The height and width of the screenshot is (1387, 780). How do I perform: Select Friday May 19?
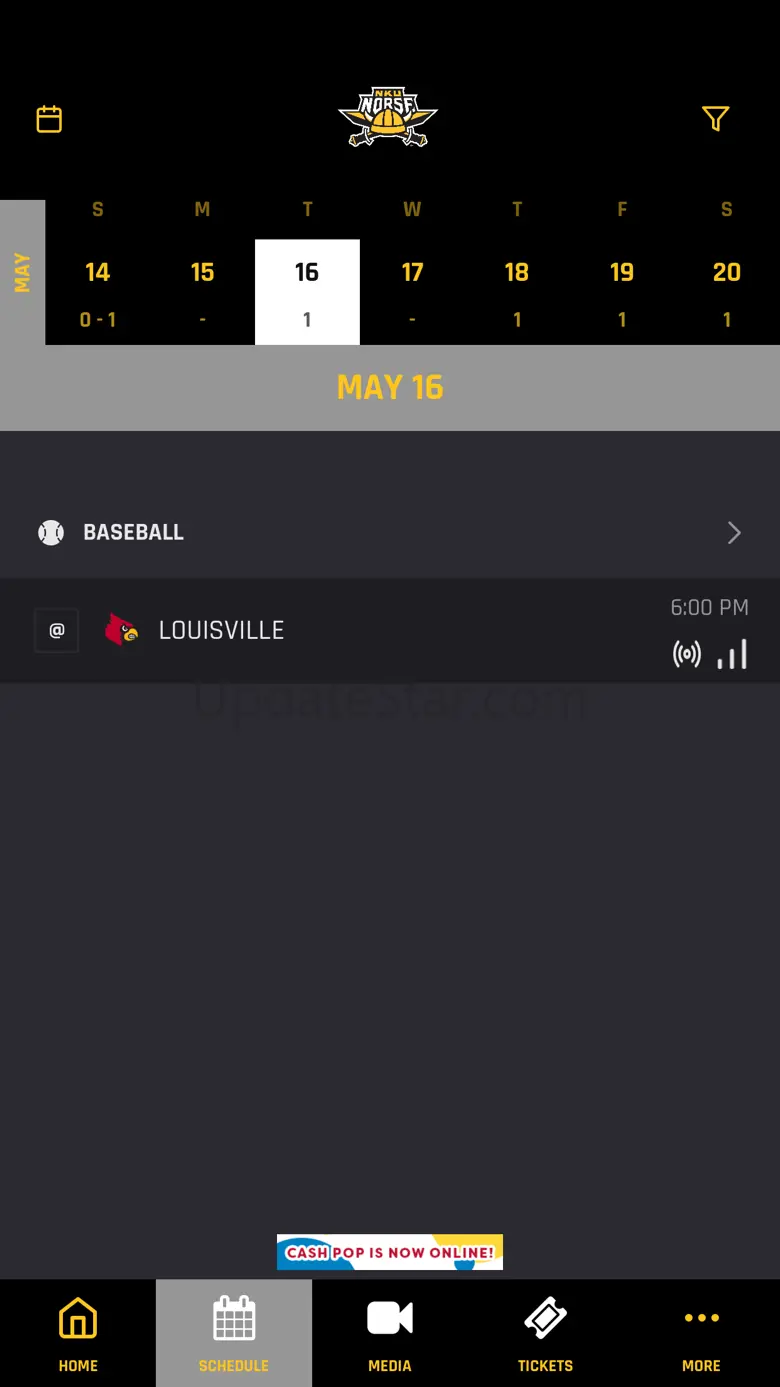(622, 291)
